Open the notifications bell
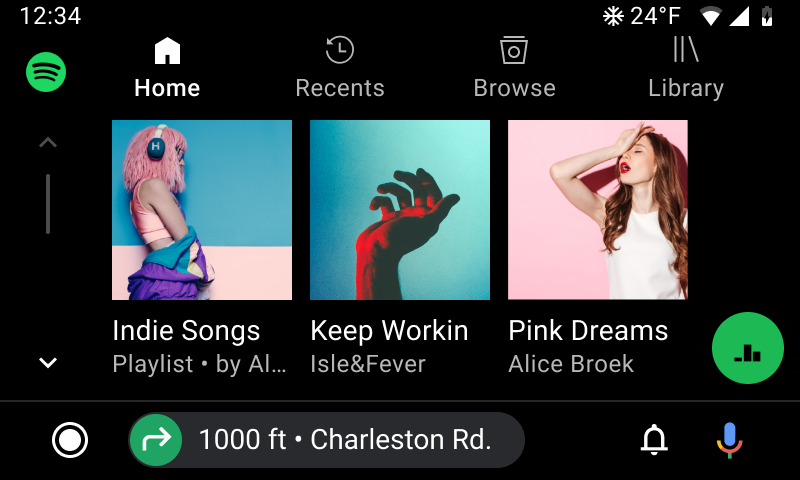Screen dimensions: 800x480 tap(654, 440)
